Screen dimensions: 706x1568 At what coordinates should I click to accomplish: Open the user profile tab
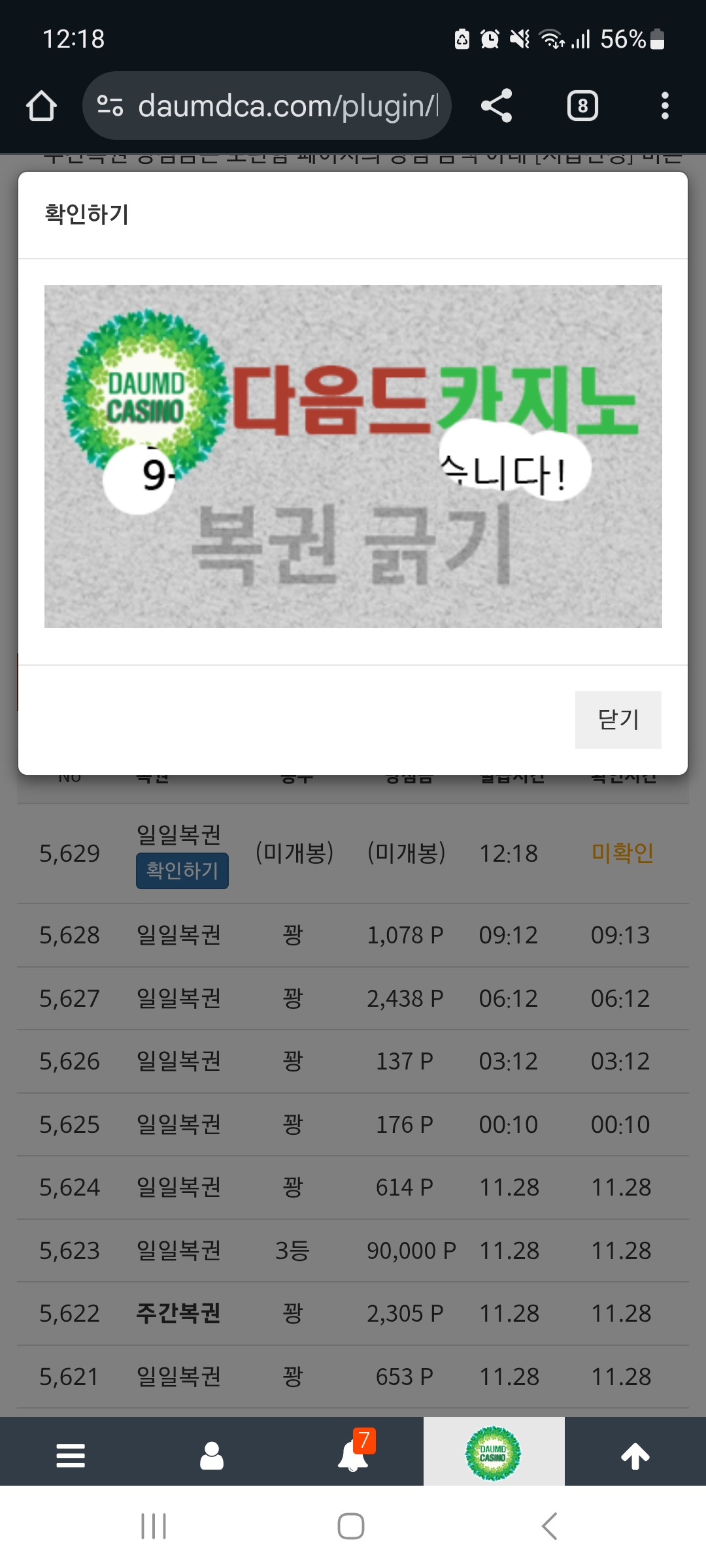coord(212,1456)
